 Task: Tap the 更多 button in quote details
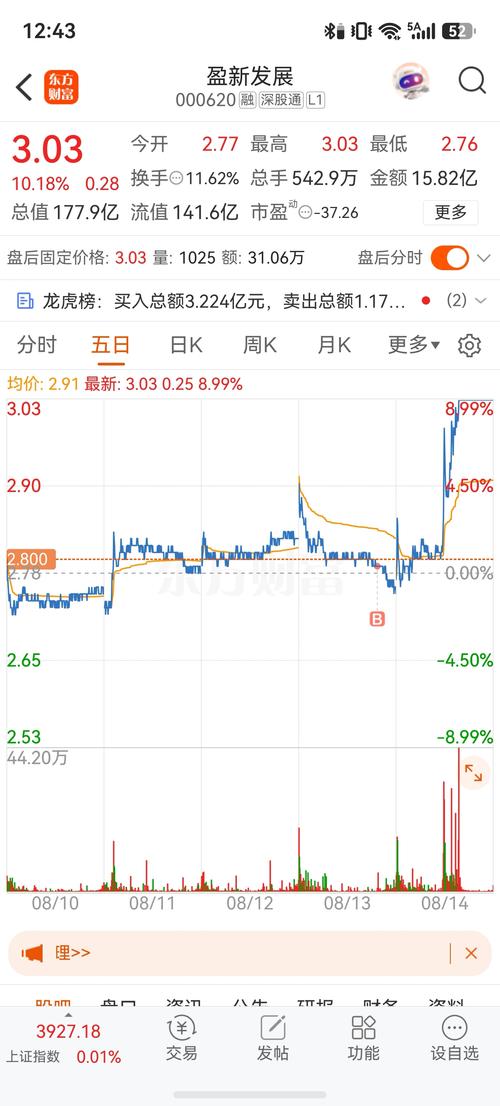click(451, 212)
